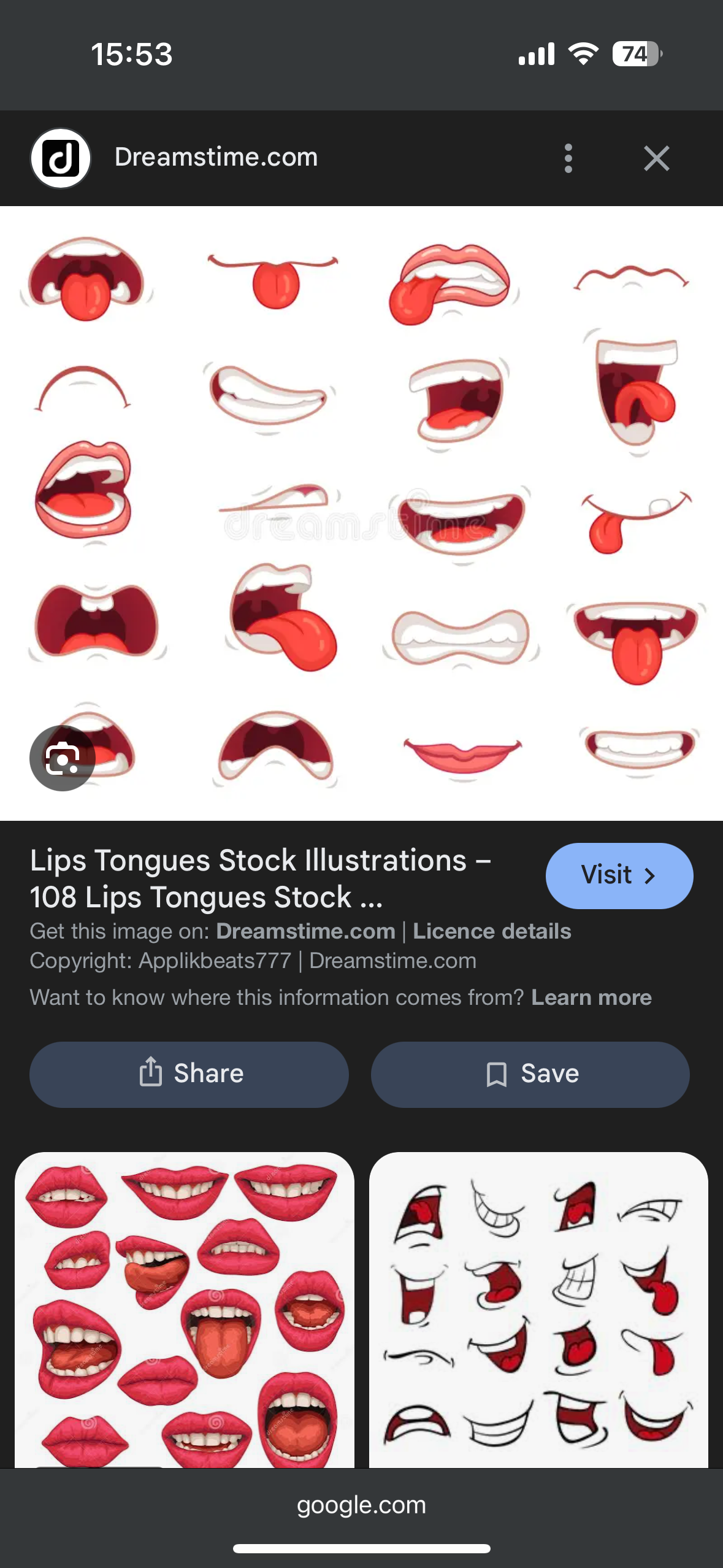Screen dimensions: 723x1568
Task: Open the Dreamstime.com link in image credit
Action: 305,931
